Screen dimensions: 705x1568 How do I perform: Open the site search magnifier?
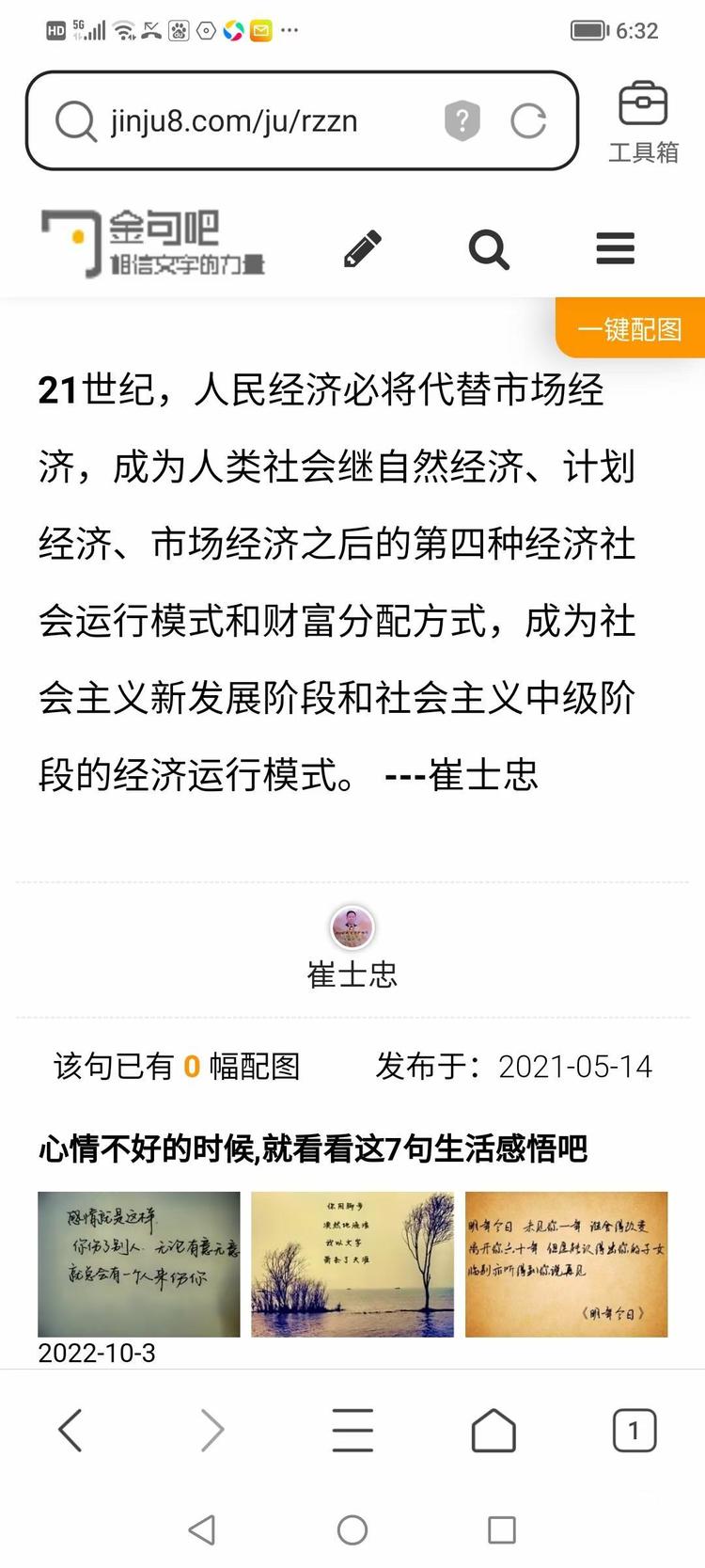(489, 249)
